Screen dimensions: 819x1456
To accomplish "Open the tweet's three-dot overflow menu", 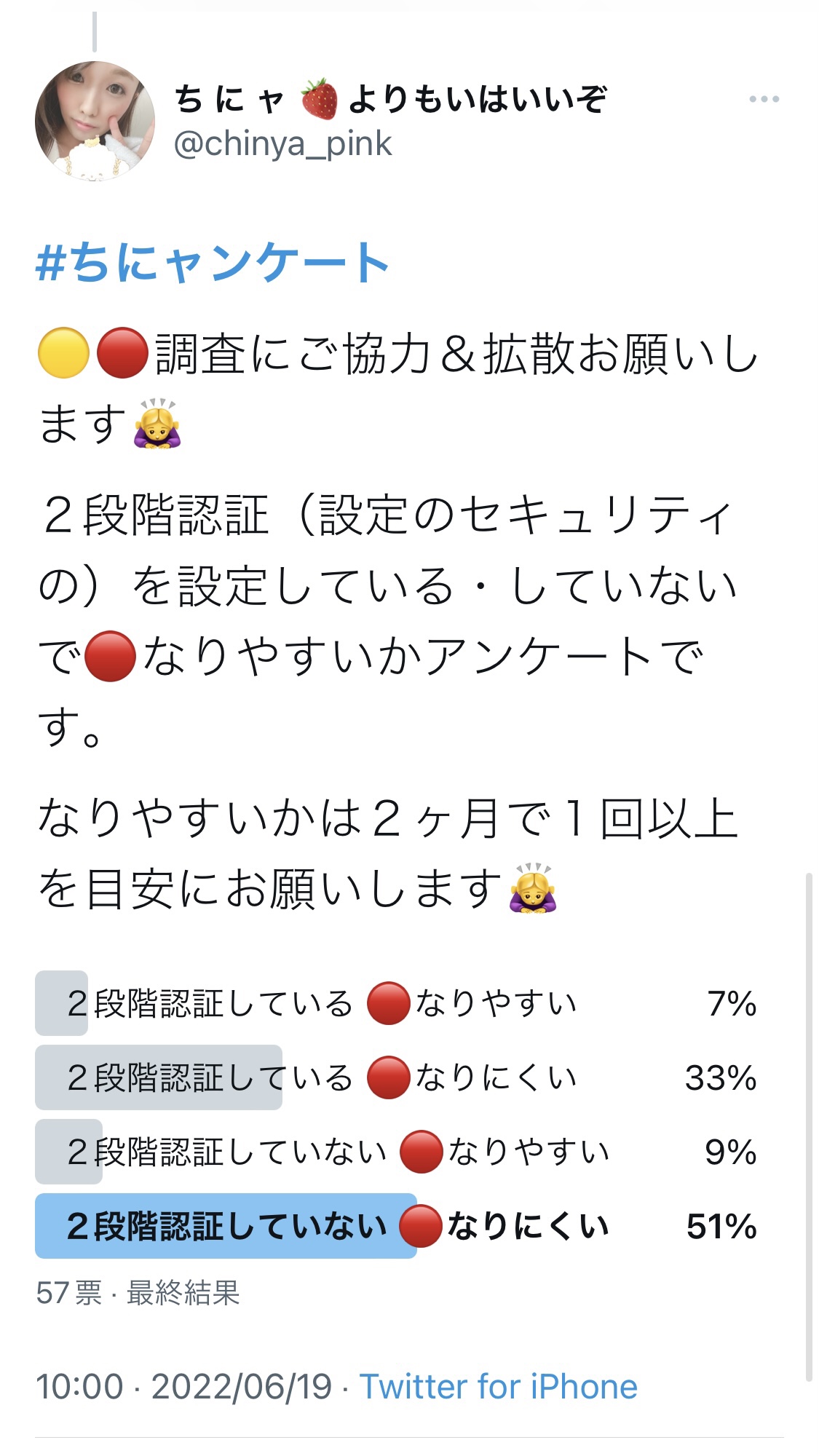I will pyautogui.click(x=764, y=99).
